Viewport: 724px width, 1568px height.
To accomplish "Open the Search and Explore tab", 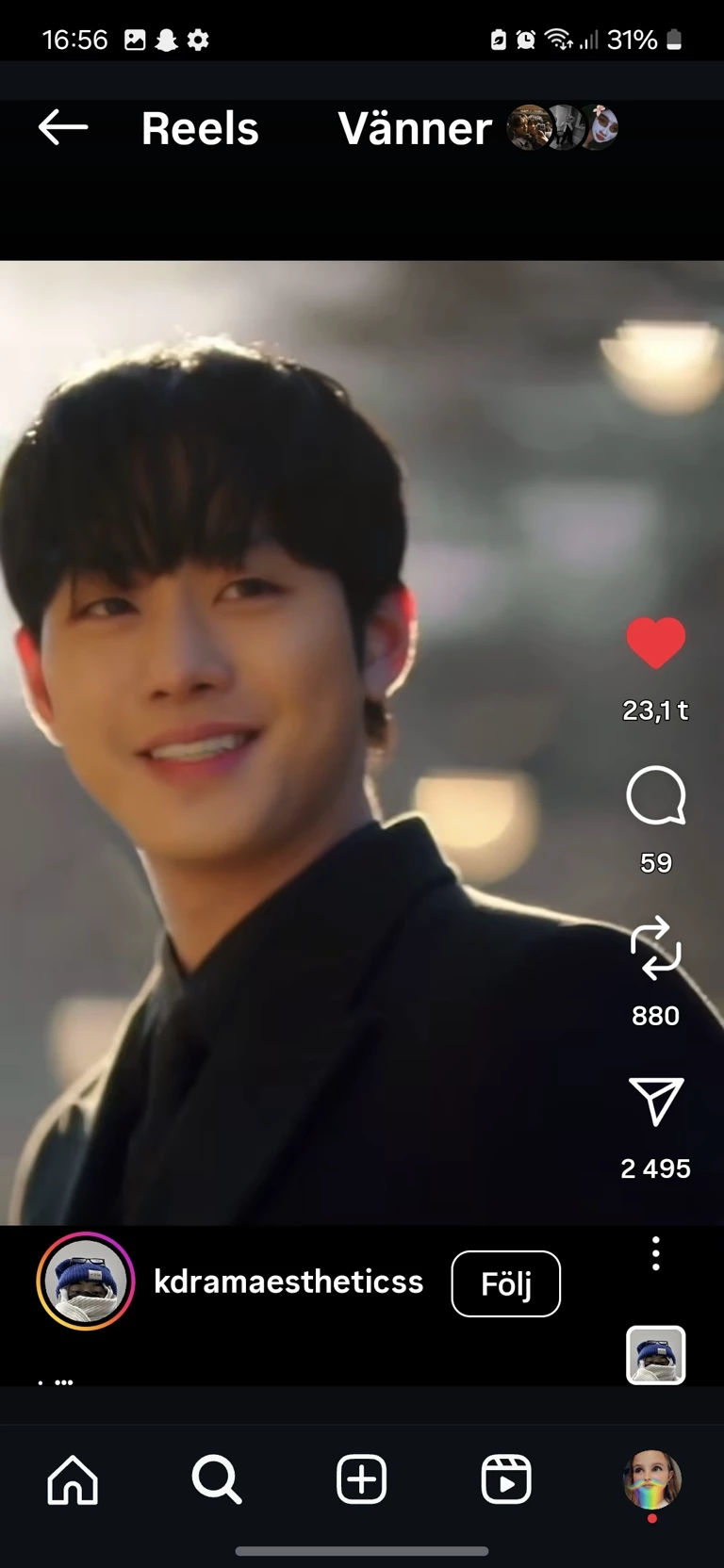I will tap(217, 1479).
